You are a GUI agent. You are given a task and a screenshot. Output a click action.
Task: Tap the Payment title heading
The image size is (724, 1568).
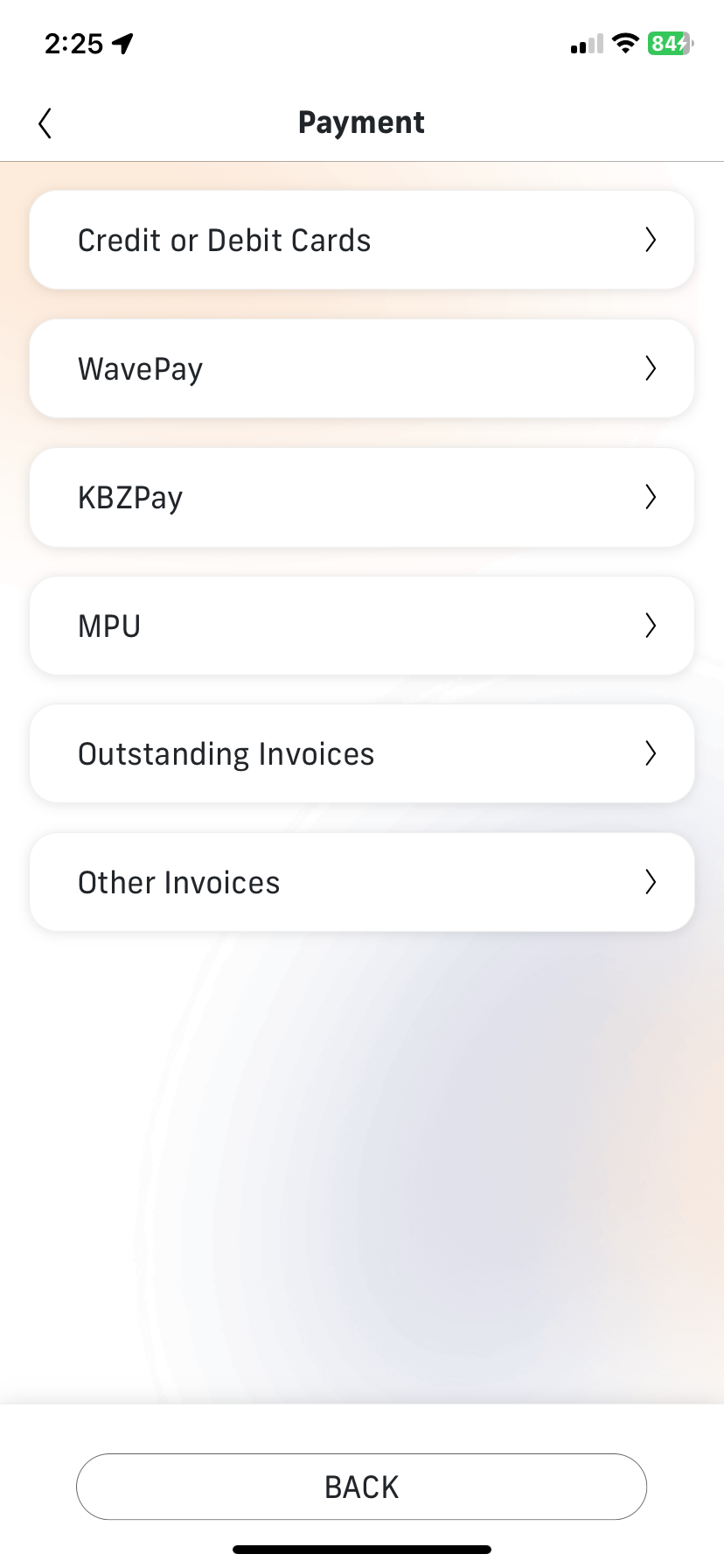pos(361,122)
